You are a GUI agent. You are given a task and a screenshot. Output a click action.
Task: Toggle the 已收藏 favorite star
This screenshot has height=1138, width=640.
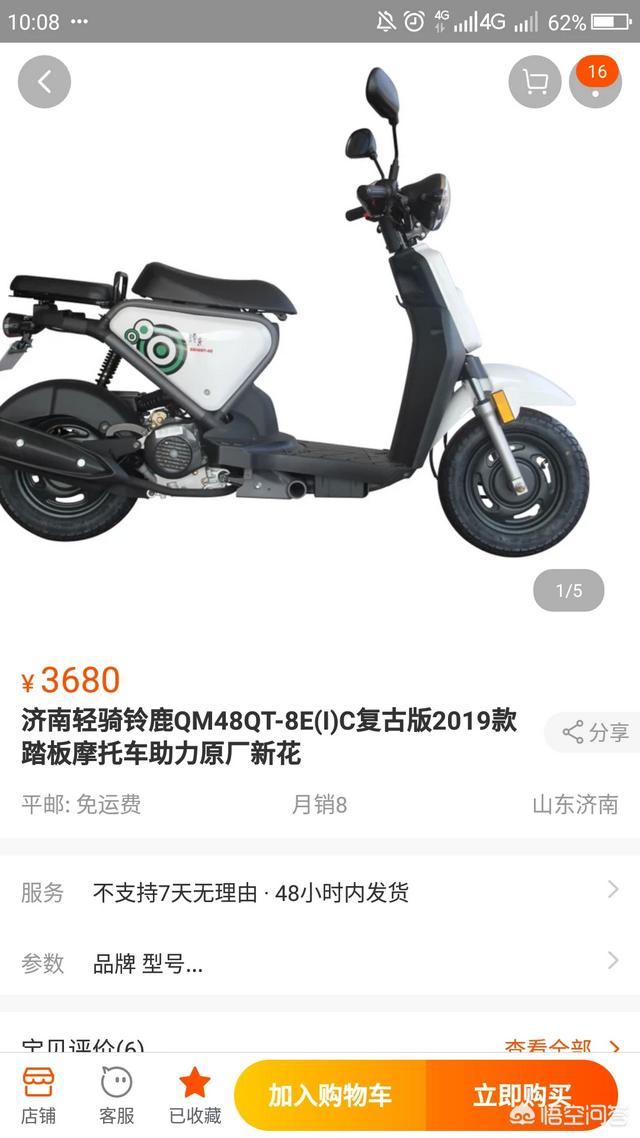point(194,1095)
